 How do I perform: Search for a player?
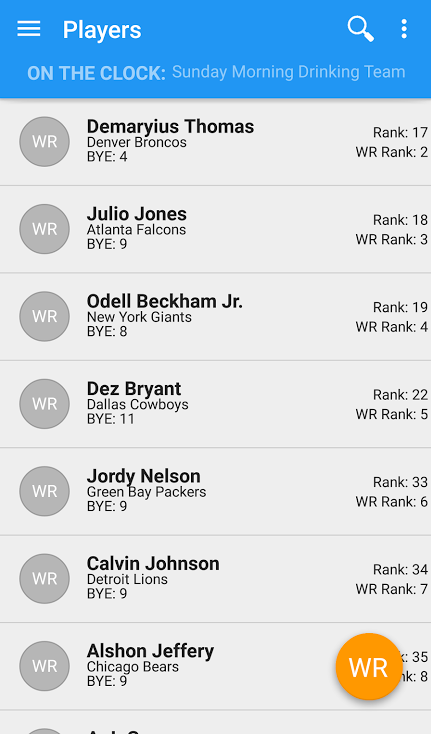click(360, 29)
